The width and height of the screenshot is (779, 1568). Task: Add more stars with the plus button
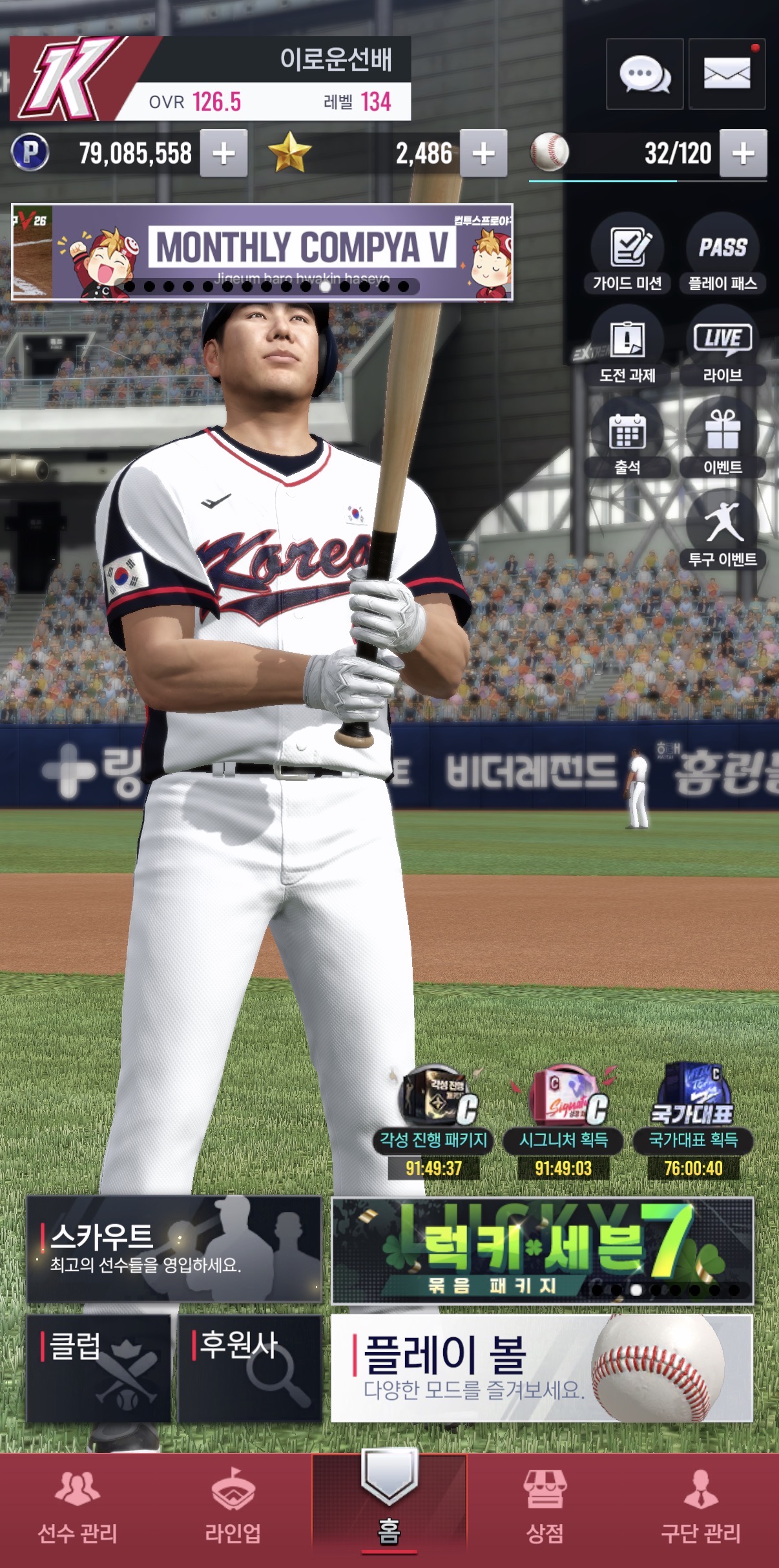tap(483, 153)
